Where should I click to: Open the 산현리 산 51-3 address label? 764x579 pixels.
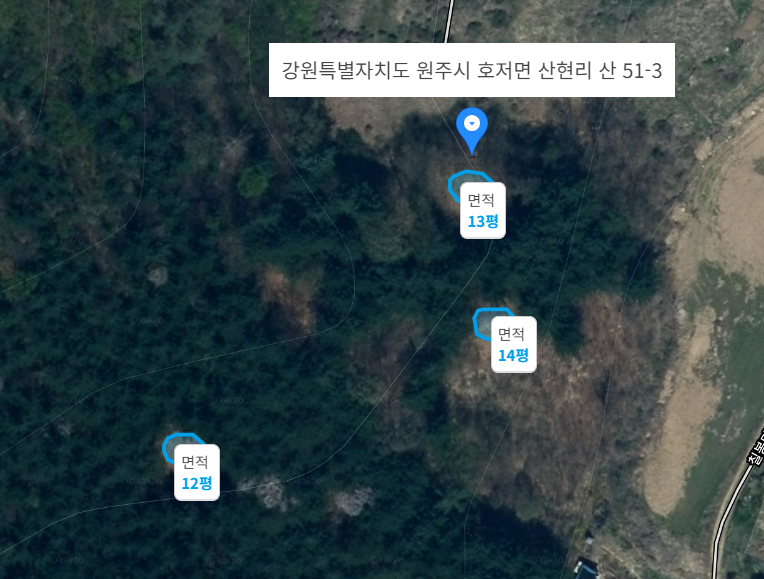(x=471, y=70)
